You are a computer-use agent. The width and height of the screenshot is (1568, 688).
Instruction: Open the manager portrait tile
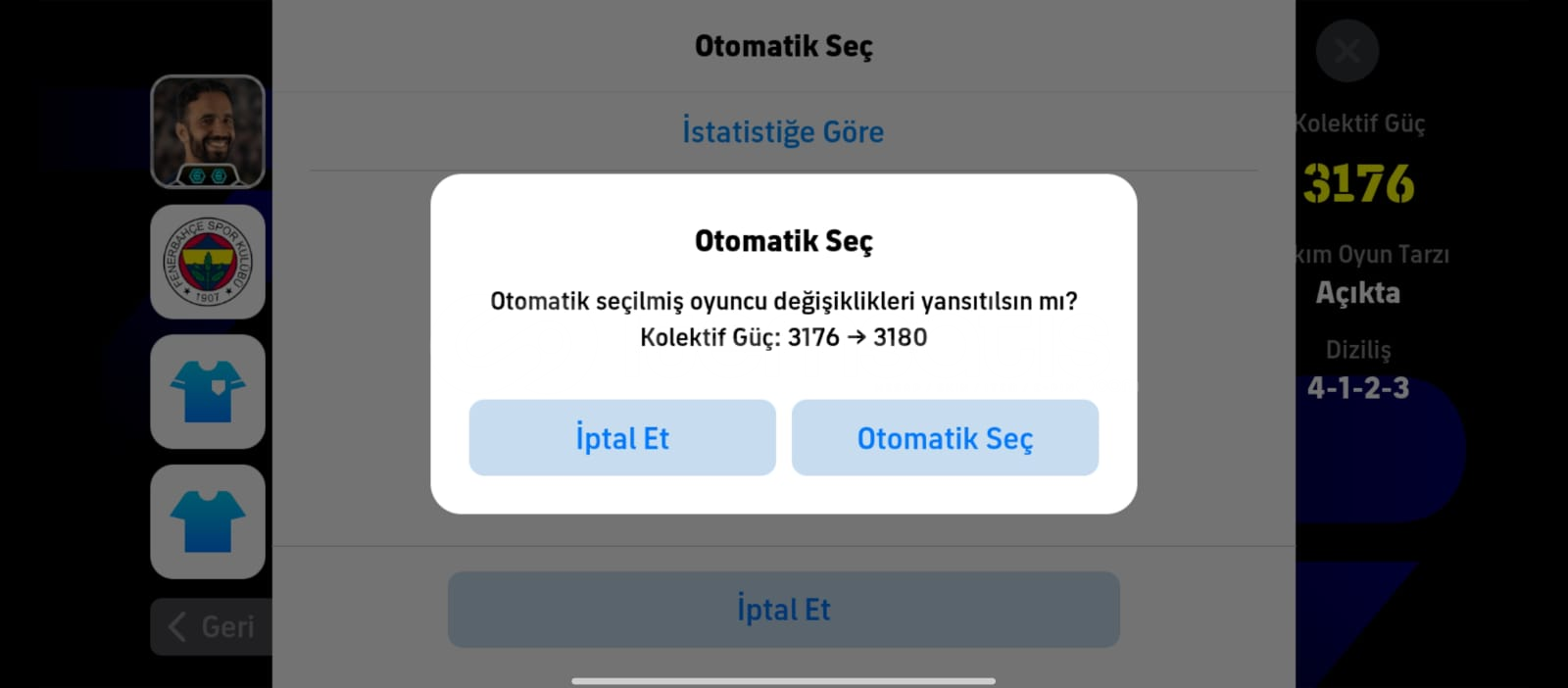(208, 131)
